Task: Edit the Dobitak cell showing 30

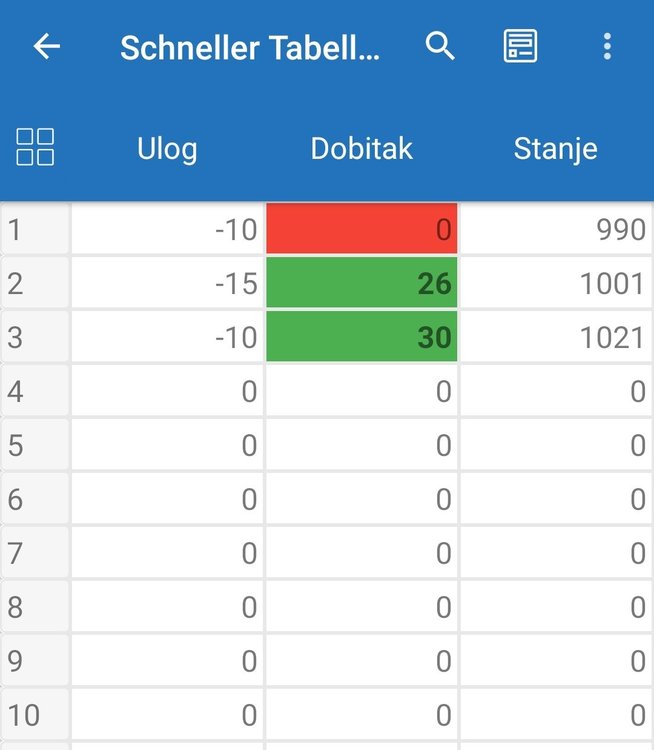Action: (x=361, y=337)
